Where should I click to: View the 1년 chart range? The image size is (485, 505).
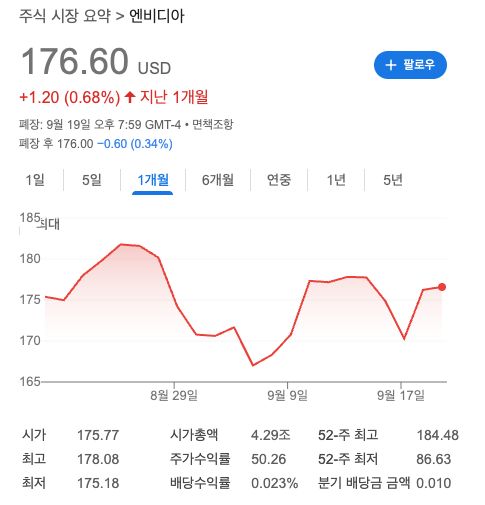coord(336,180)
